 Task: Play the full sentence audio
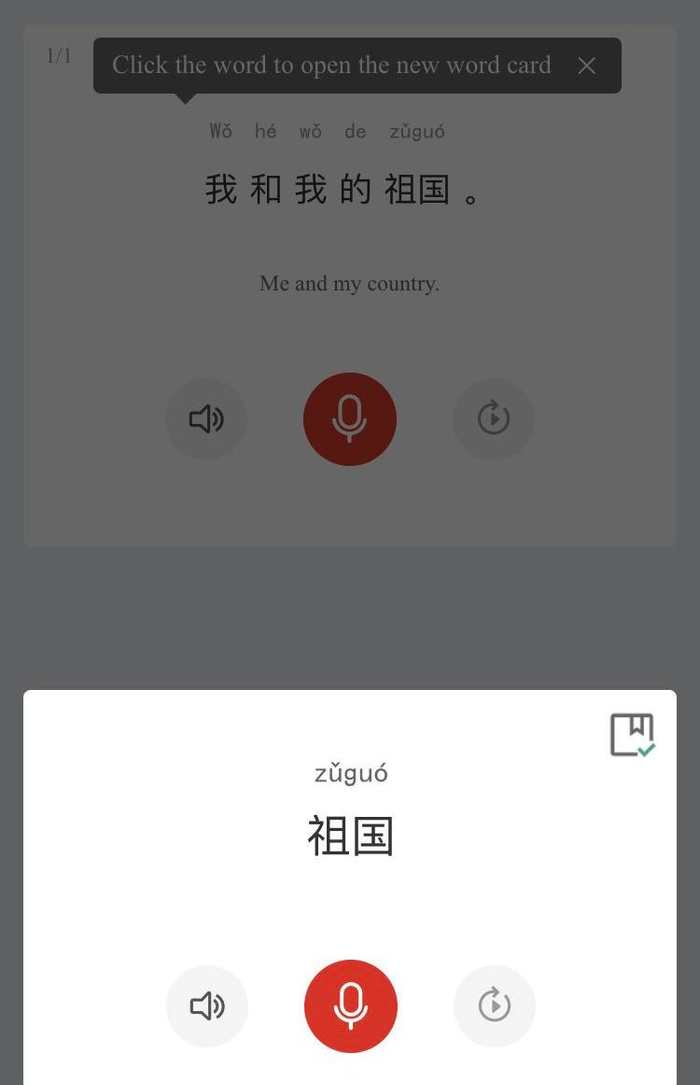pyautogui.click(x=206, y=419)
